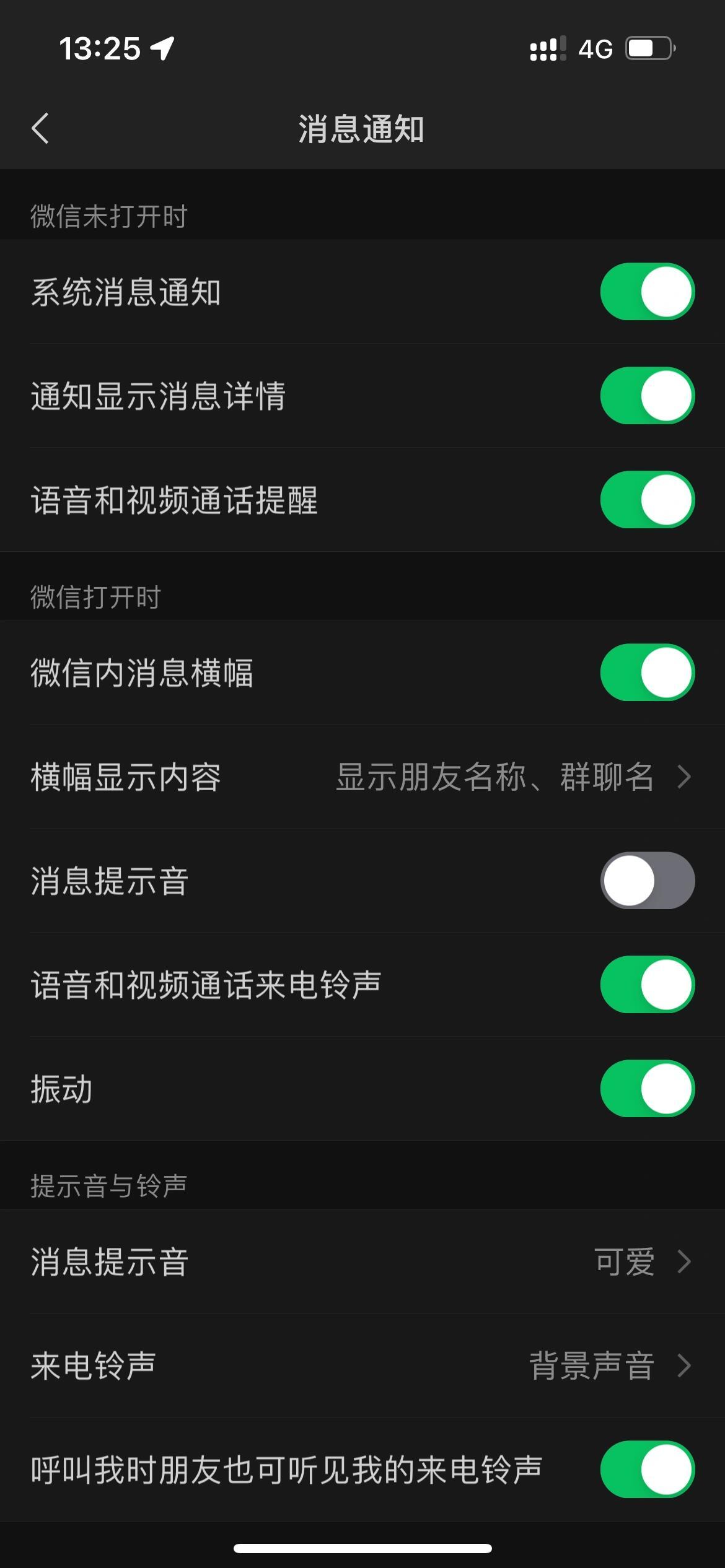This screenshot has width=725, height=1568.
Task: Tap the battery indicator in status bar
Action: click(x=649, y=48)
